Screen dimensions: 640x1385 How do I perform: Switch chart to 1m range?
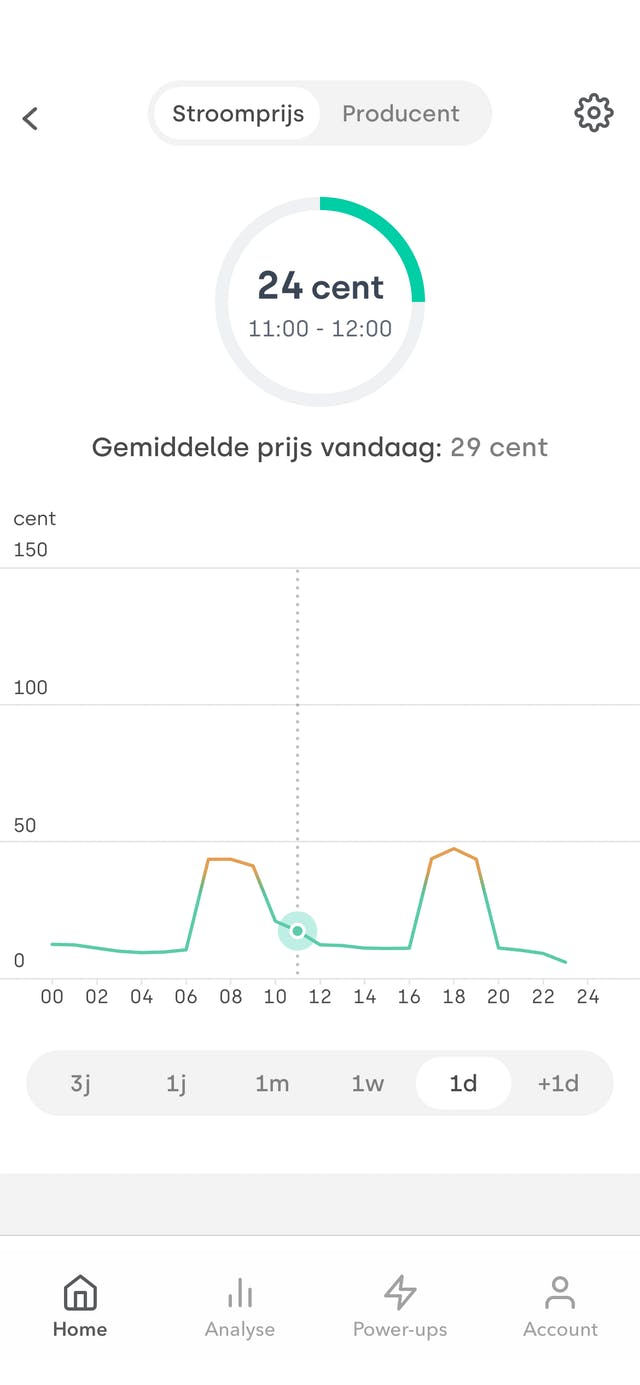(272, 1083)
